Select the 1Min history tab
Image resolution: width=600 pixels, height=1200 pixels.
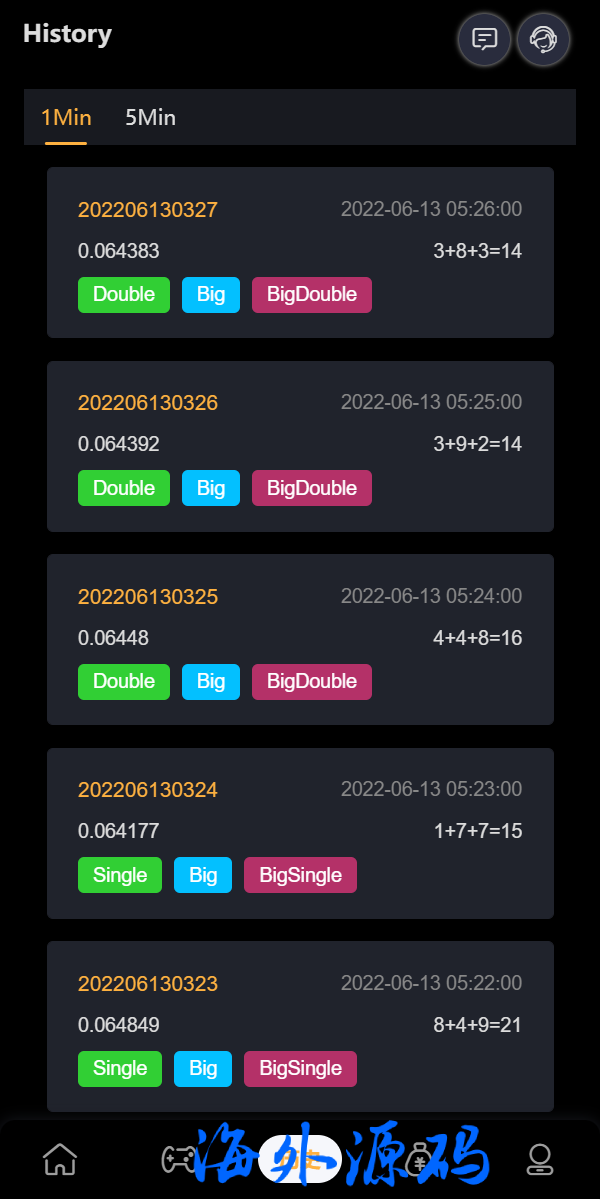tap(66, 118)
